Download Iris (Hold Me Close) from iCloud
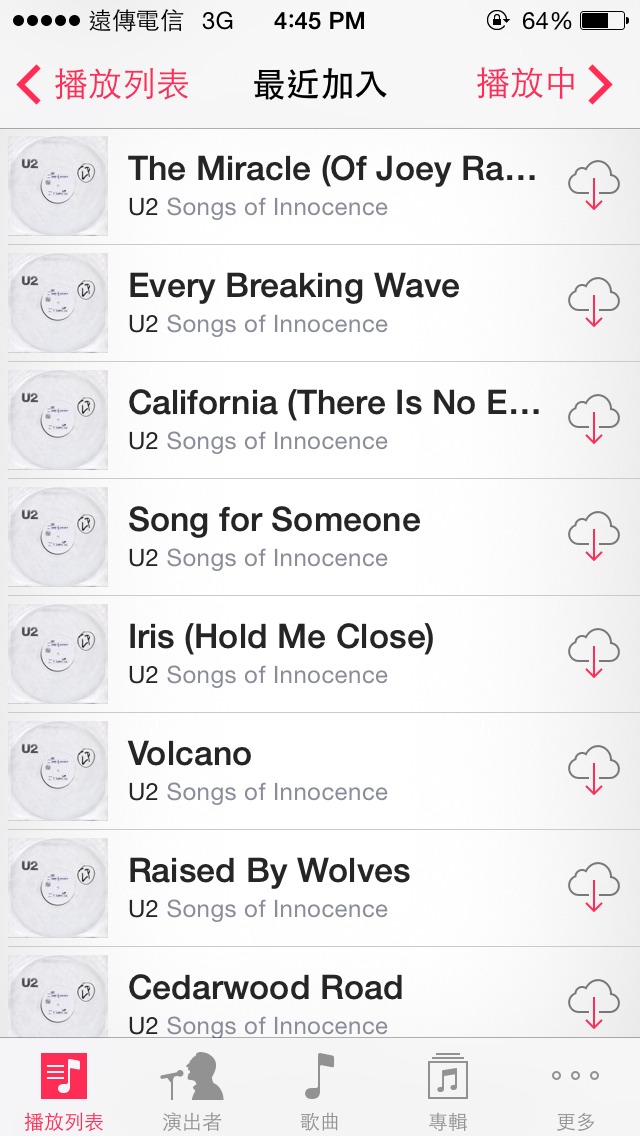Viewport: 640px width, 1136px height. pos(593,654)
